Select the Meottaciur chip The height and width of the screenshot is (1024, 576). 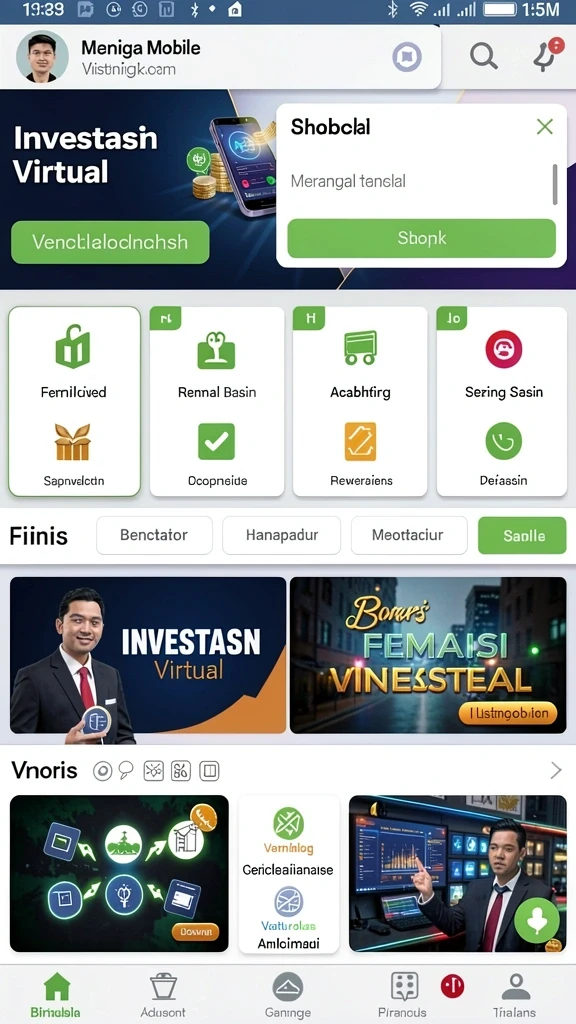tap(409, 536)
